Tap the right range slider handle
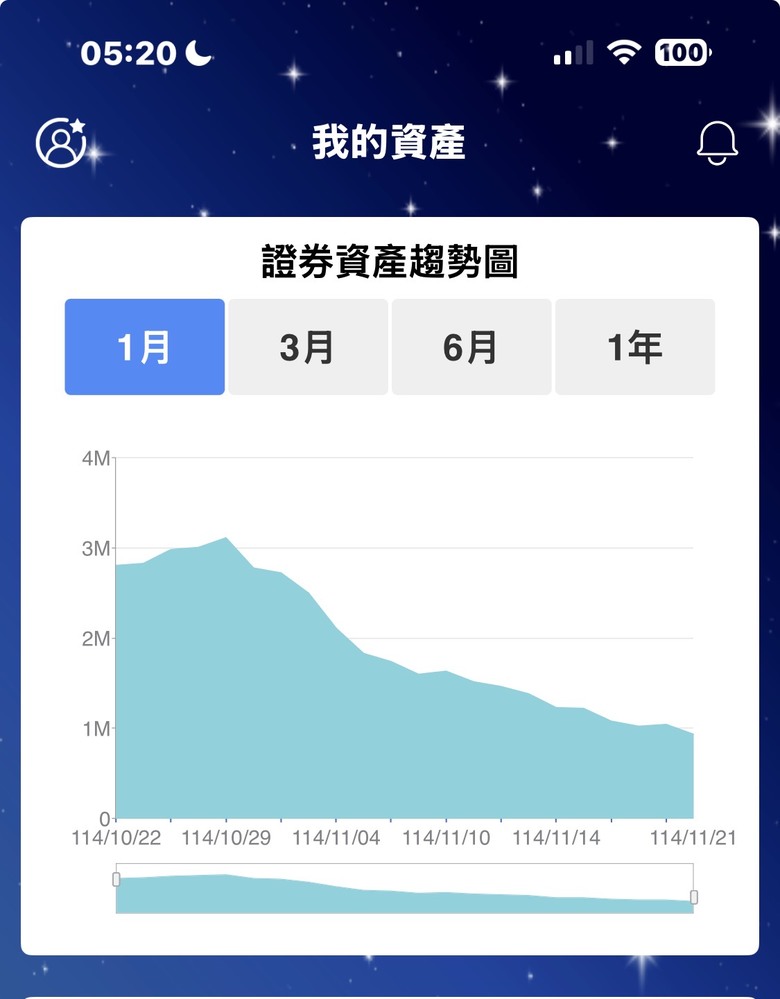 pos(694,897)
